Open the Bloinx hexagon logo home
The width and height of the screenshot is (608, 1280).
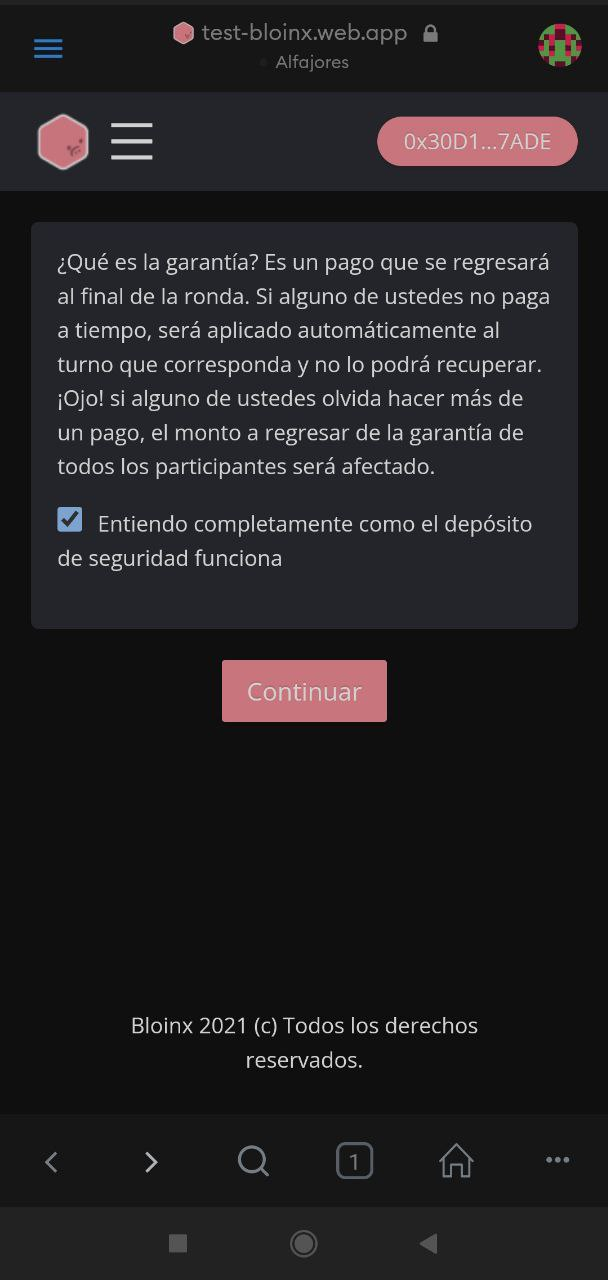coord(63,142)
